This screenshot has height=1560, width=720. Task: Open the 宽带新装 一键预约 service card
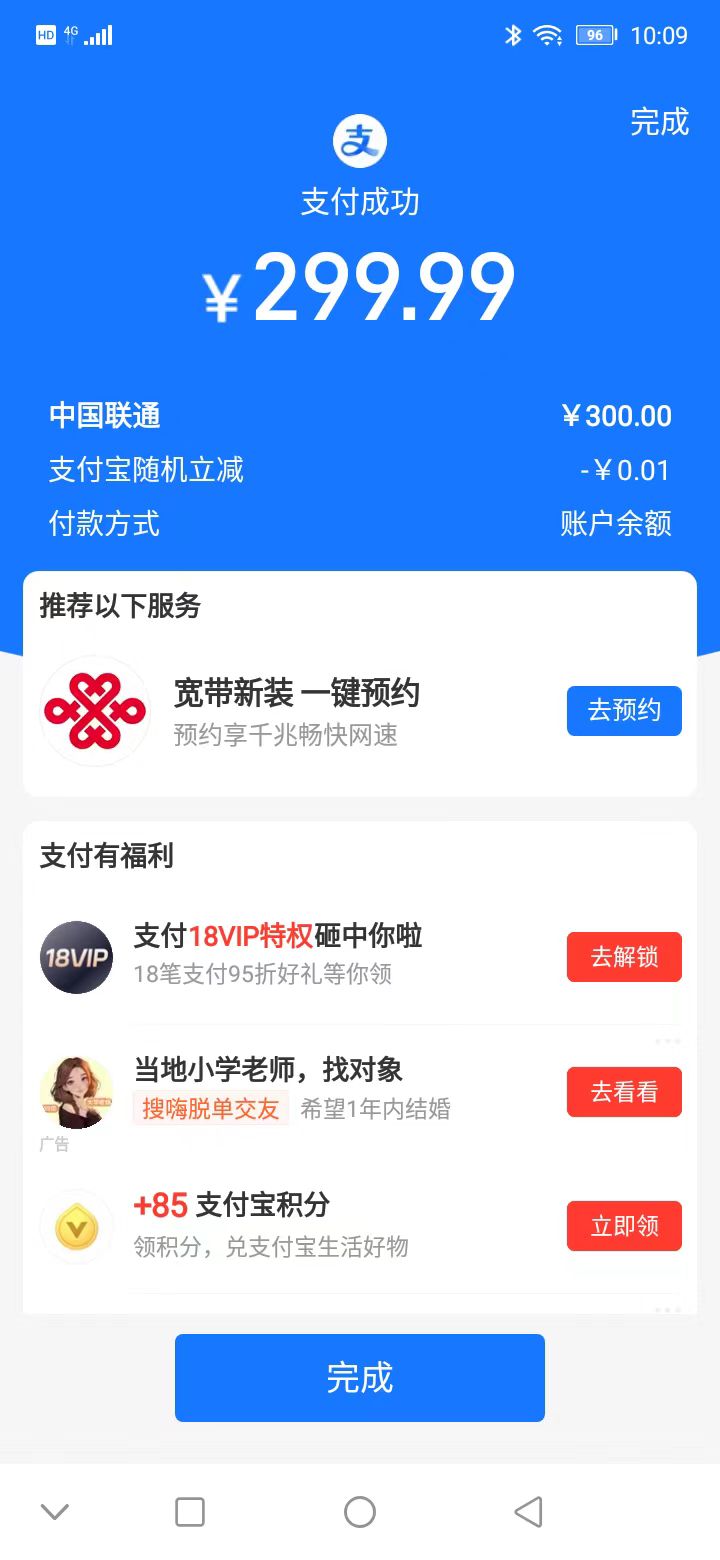coord(296,710)
